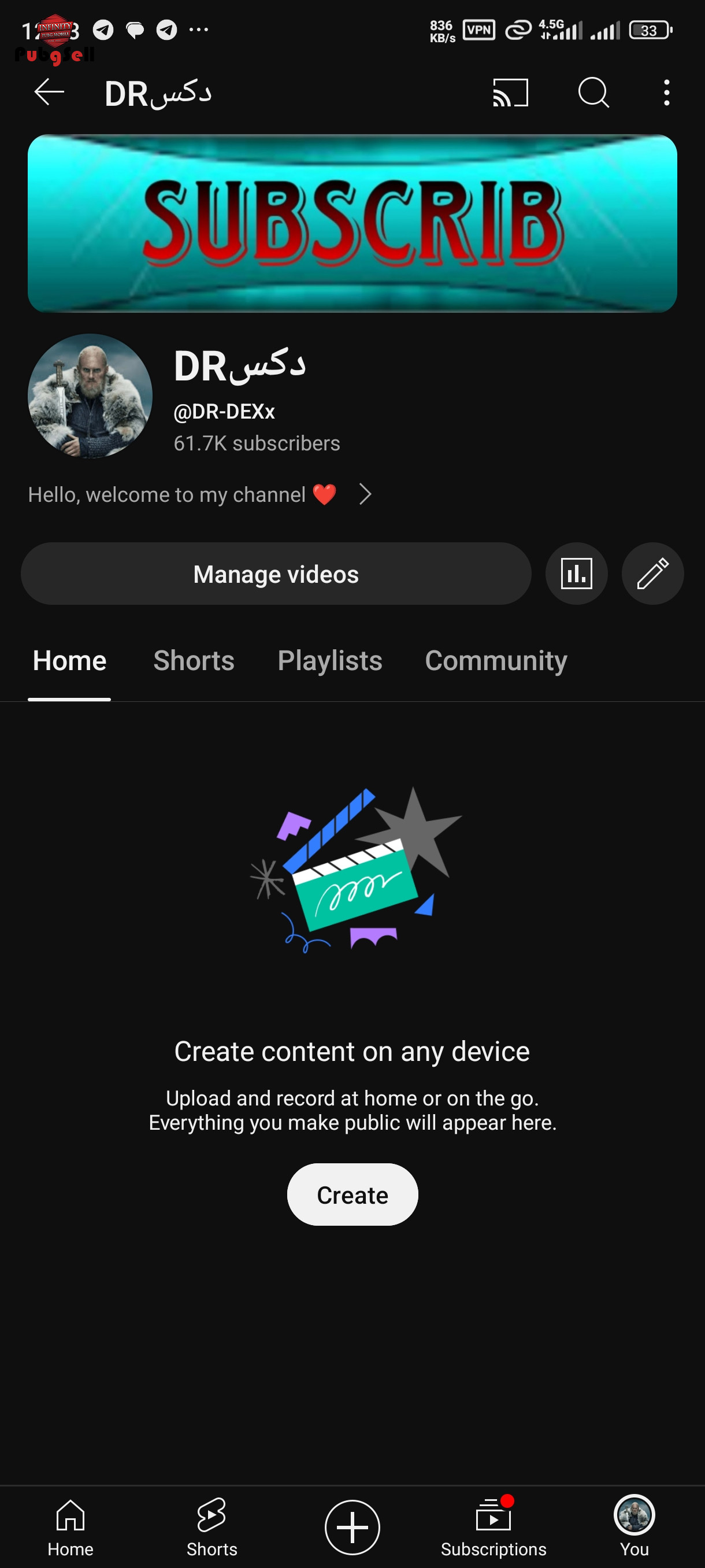Switch to the channel Shorts tab

[x=194, y=660]
